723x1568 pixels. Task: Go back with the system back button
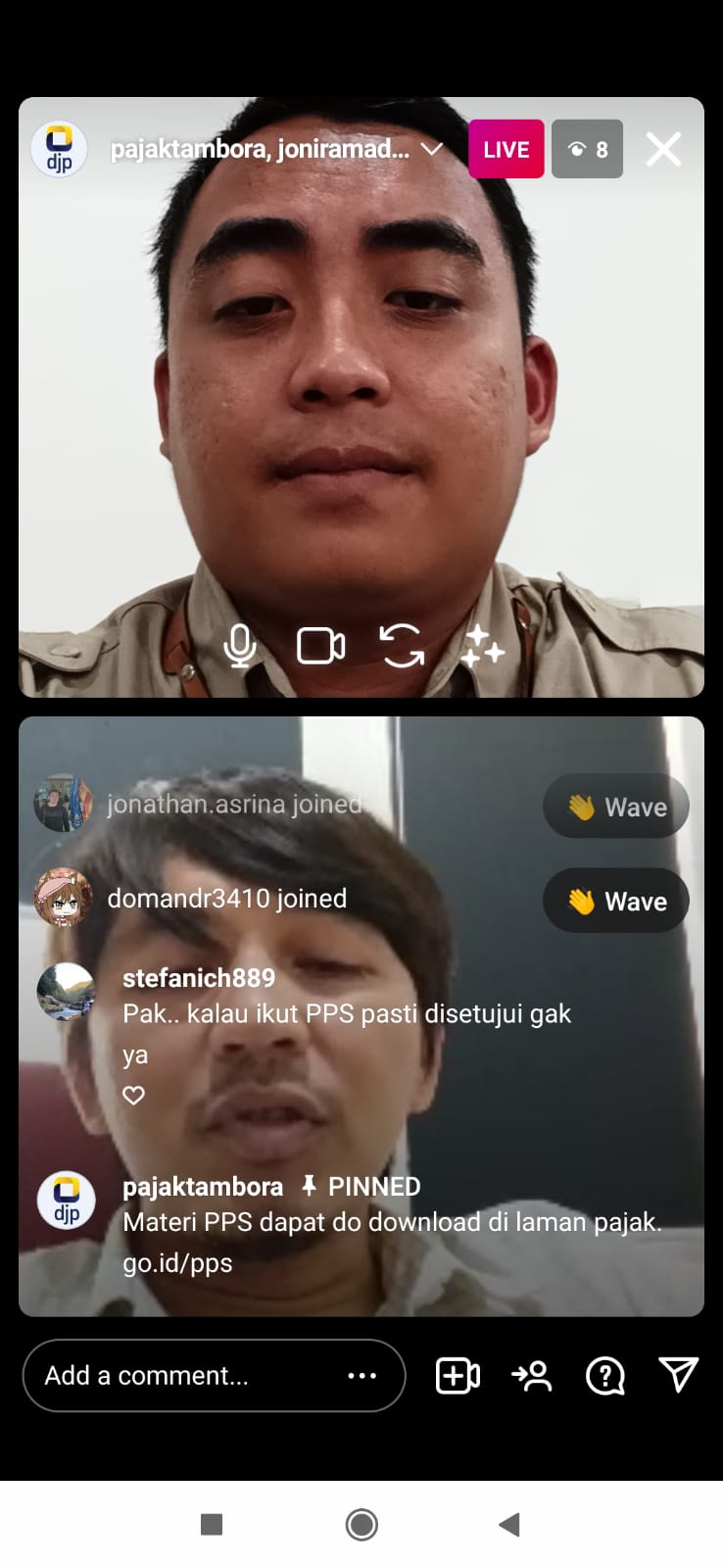click(508, 1524)
